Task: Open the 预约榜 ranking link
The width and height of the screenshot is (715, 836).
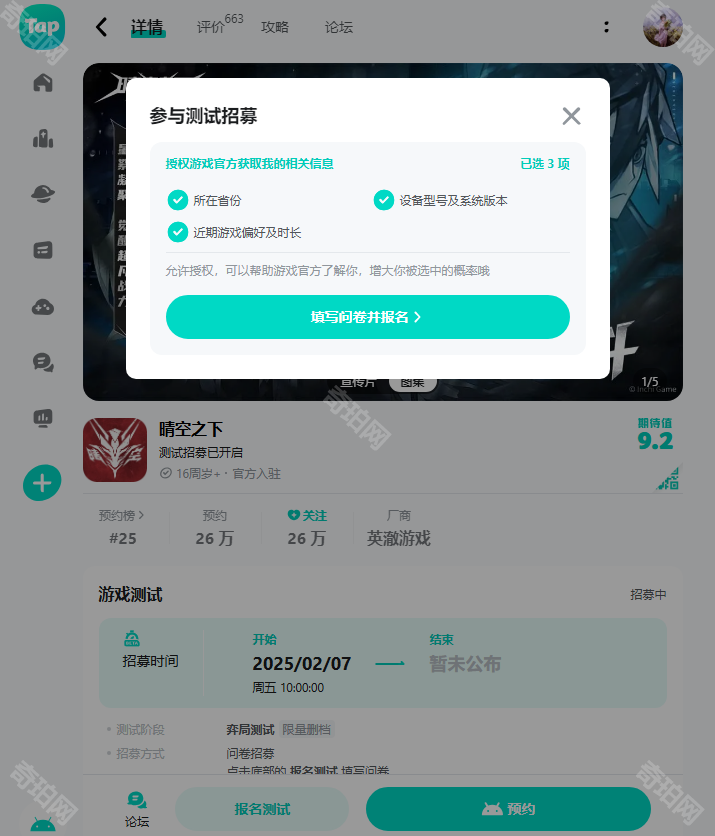Action: 121,516
